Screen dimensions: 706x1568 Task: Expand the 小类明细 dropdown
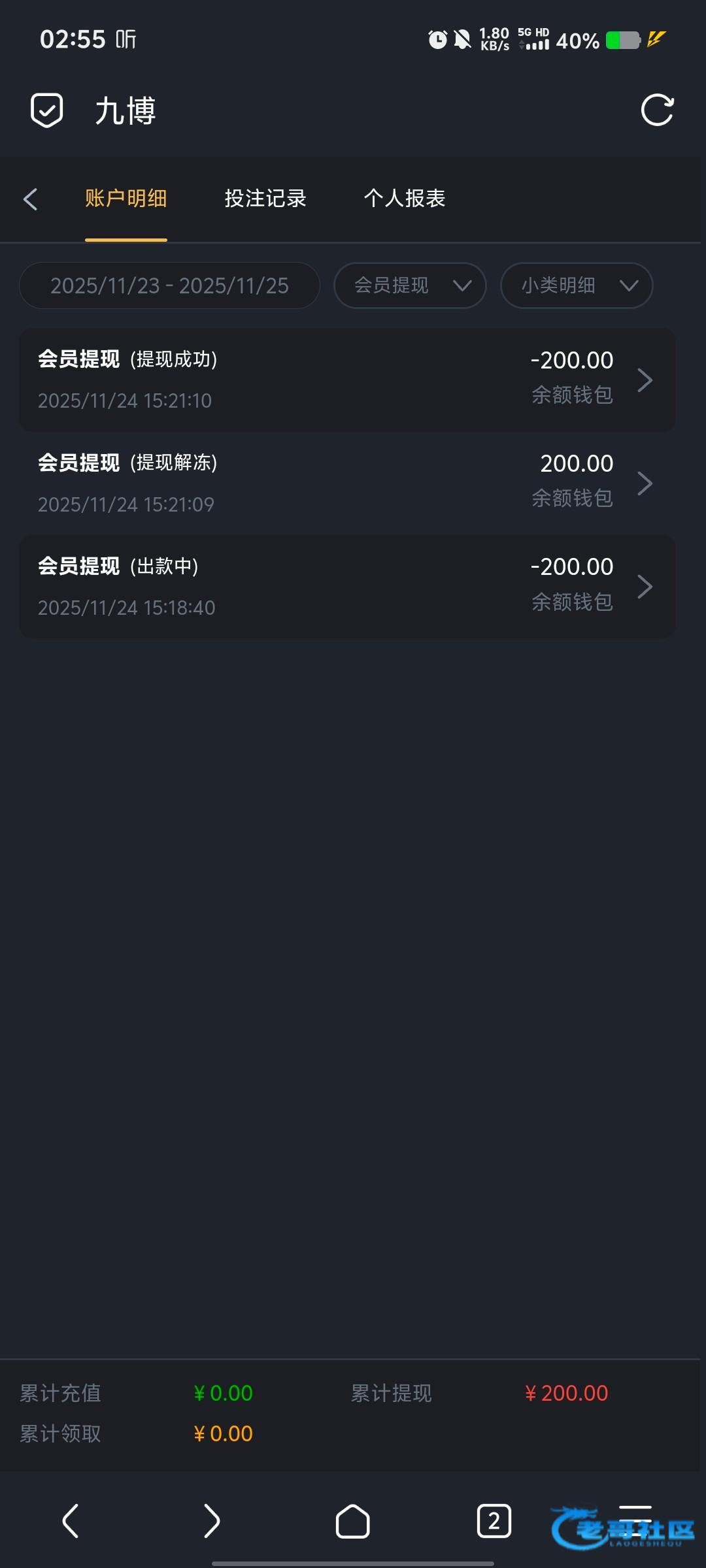(577, 286)
